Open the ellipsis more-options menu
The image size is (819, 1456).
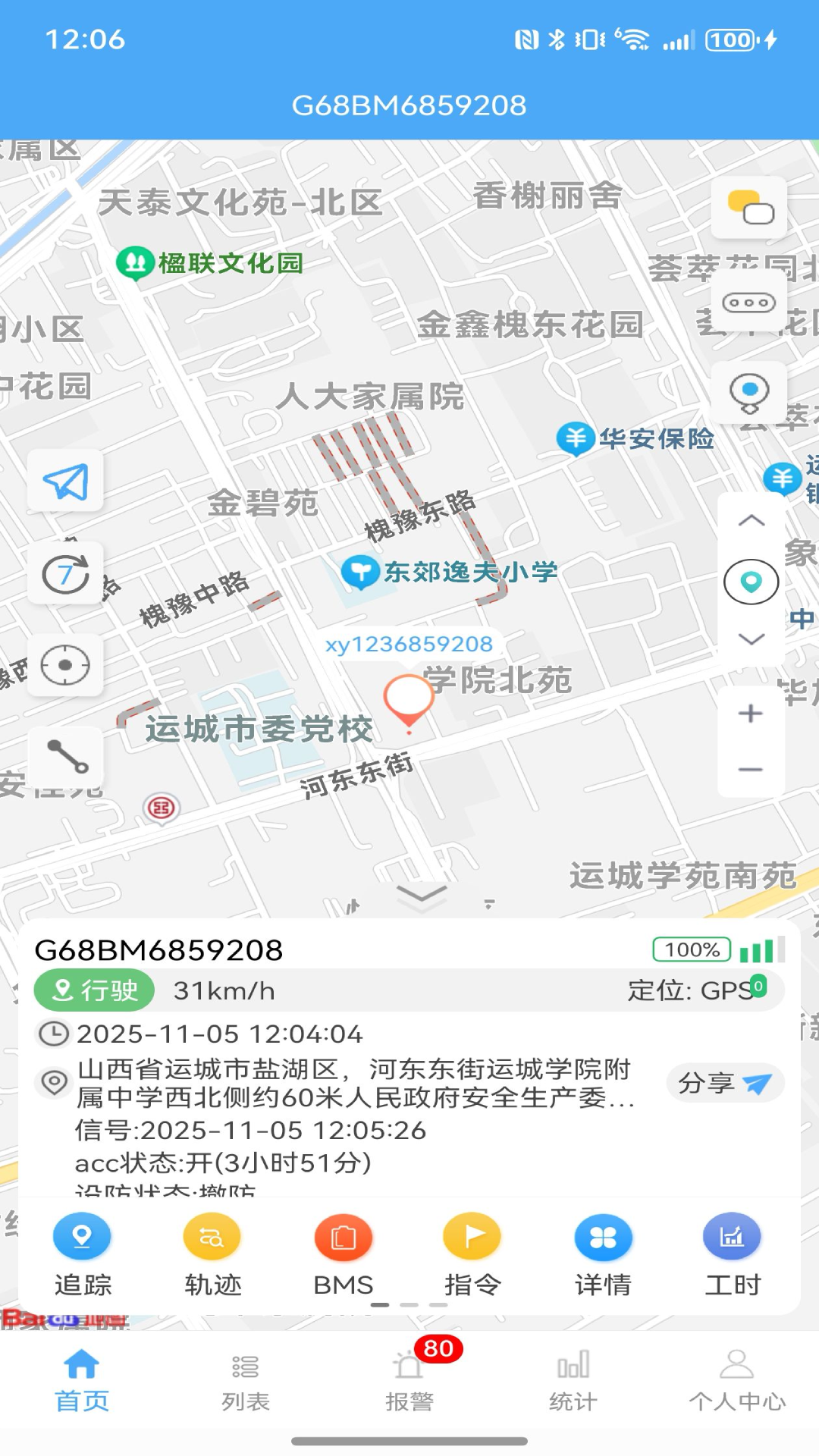pos(750,302)
